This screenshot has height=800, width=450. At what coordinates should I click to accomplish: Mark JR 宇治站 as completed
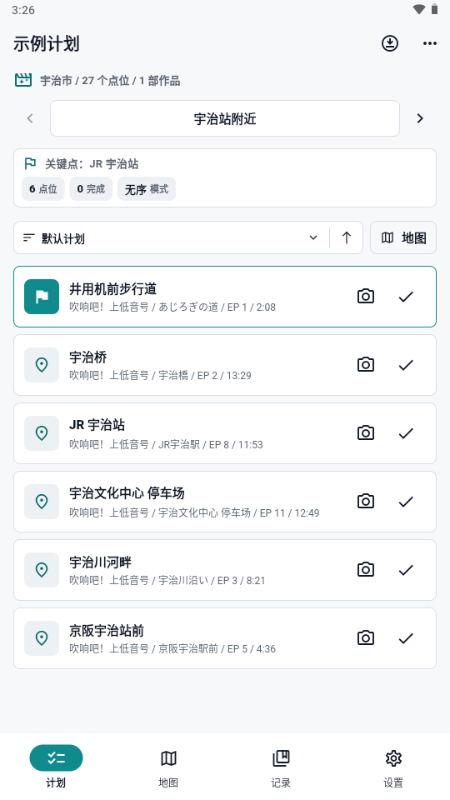click(x=406, y=433)
